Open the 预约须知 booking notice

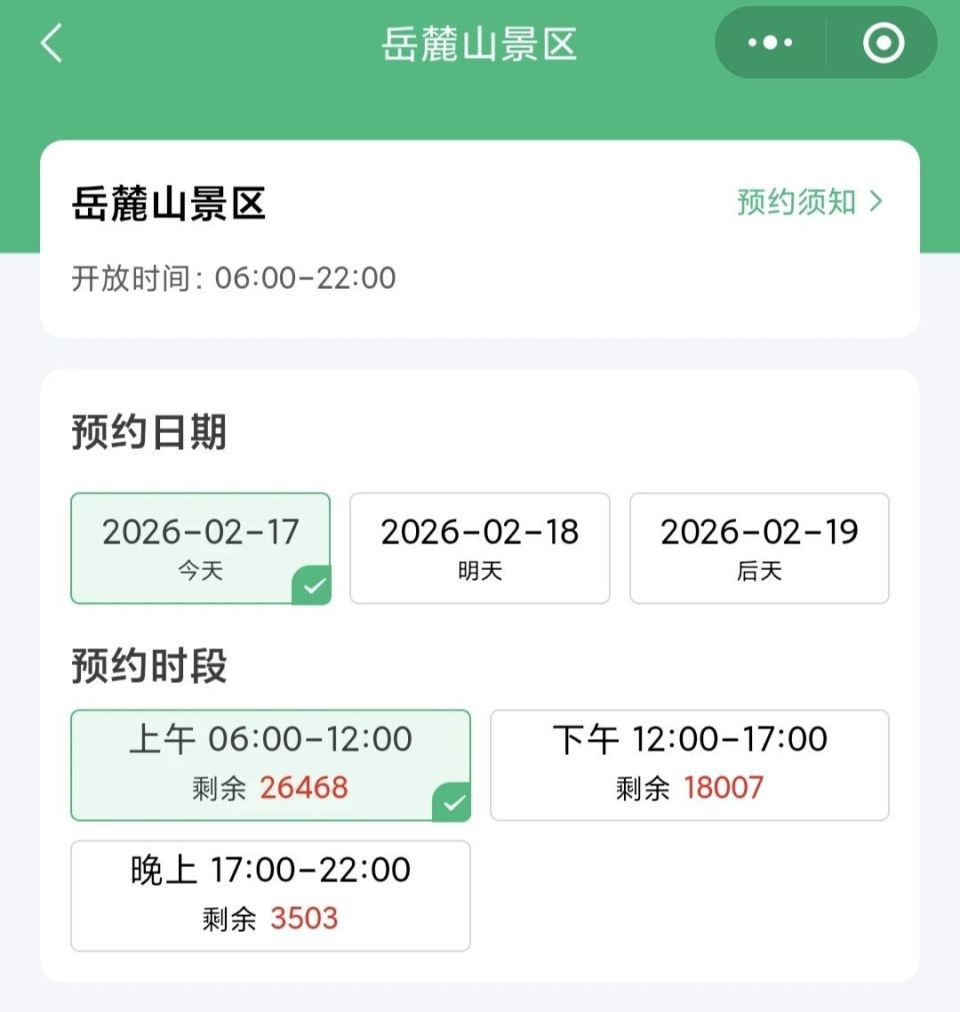pyautogui.click(x=795, y=202)
